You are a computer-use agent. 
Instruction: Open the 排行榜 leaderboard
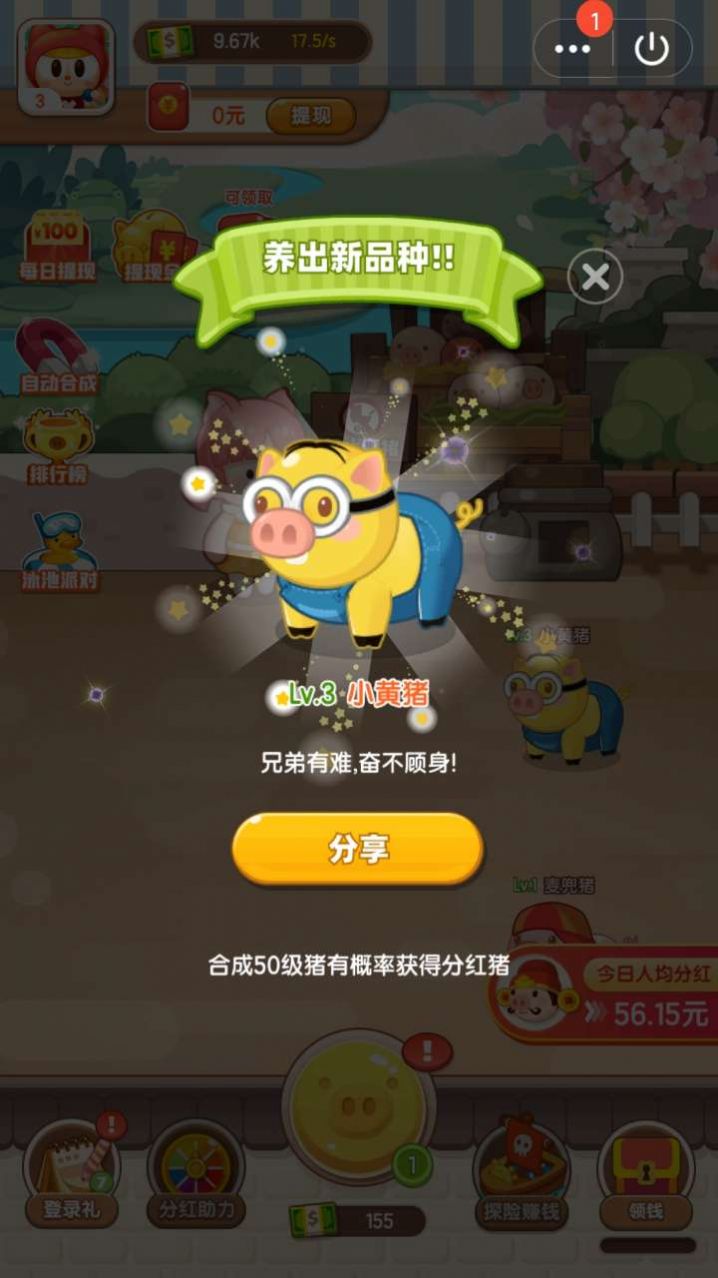click(58, 449)
